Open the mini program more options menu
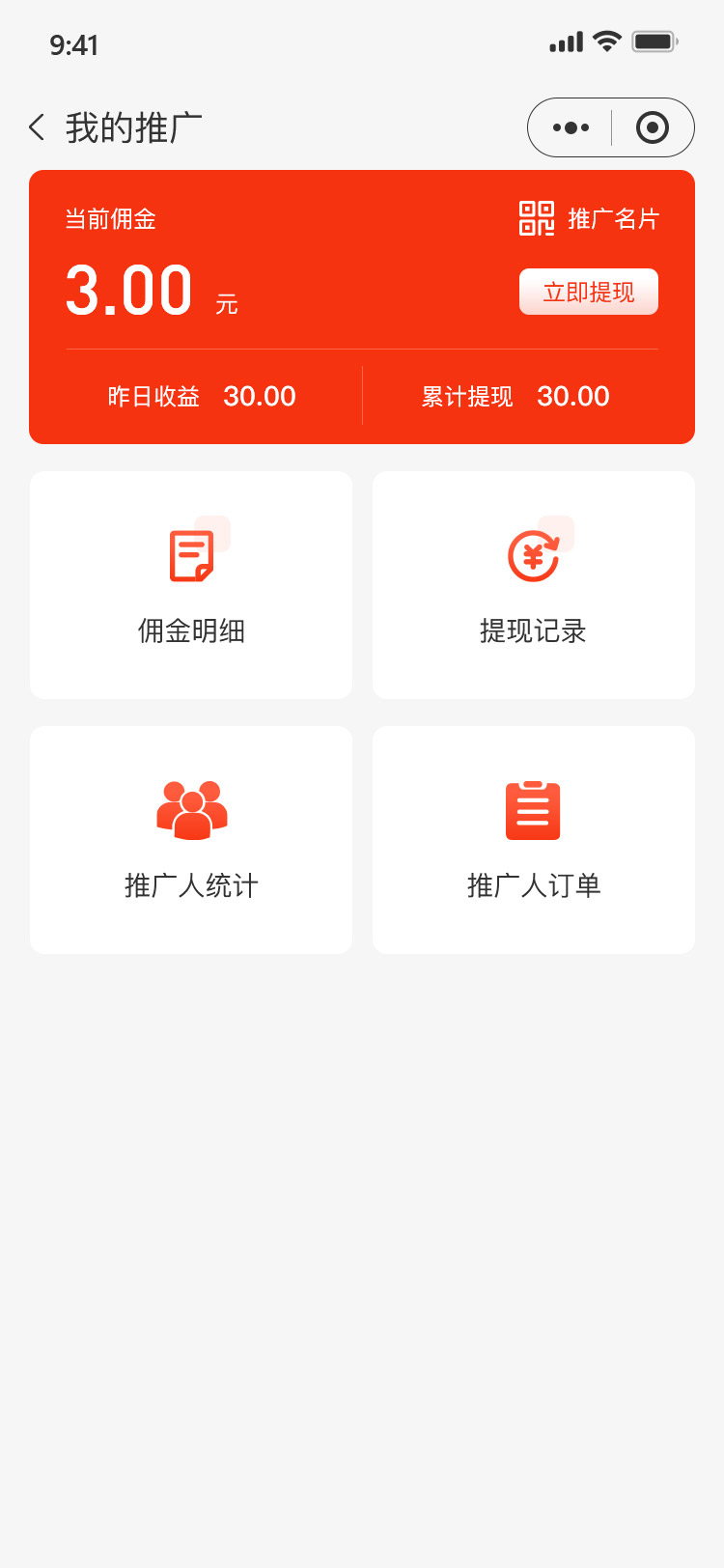The height and width of the screenshot is (1568, 724). pos(571,127)
